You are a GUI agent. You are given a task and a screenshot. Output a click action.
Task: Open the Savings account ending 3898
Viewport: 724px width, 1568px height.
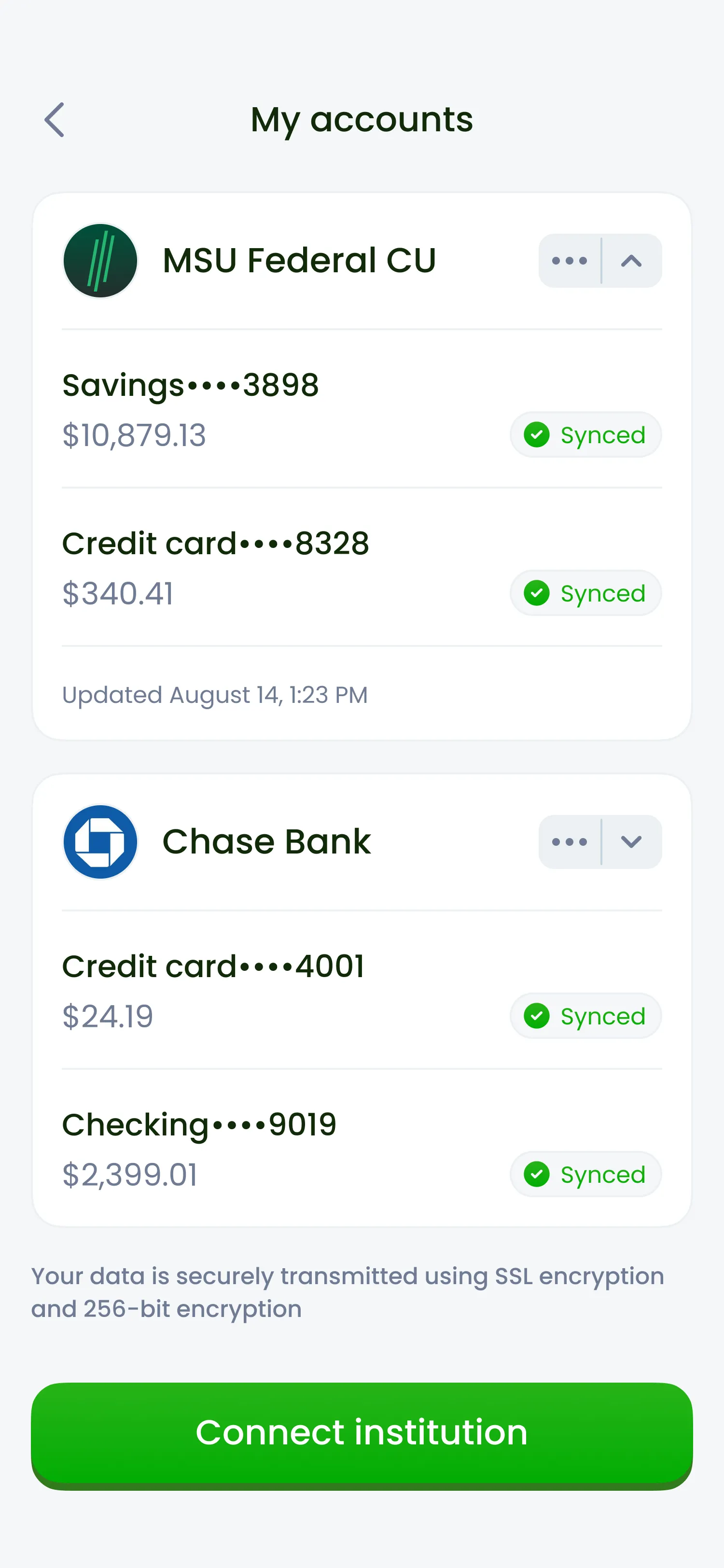pyautogui.click(x=362, y=409)
